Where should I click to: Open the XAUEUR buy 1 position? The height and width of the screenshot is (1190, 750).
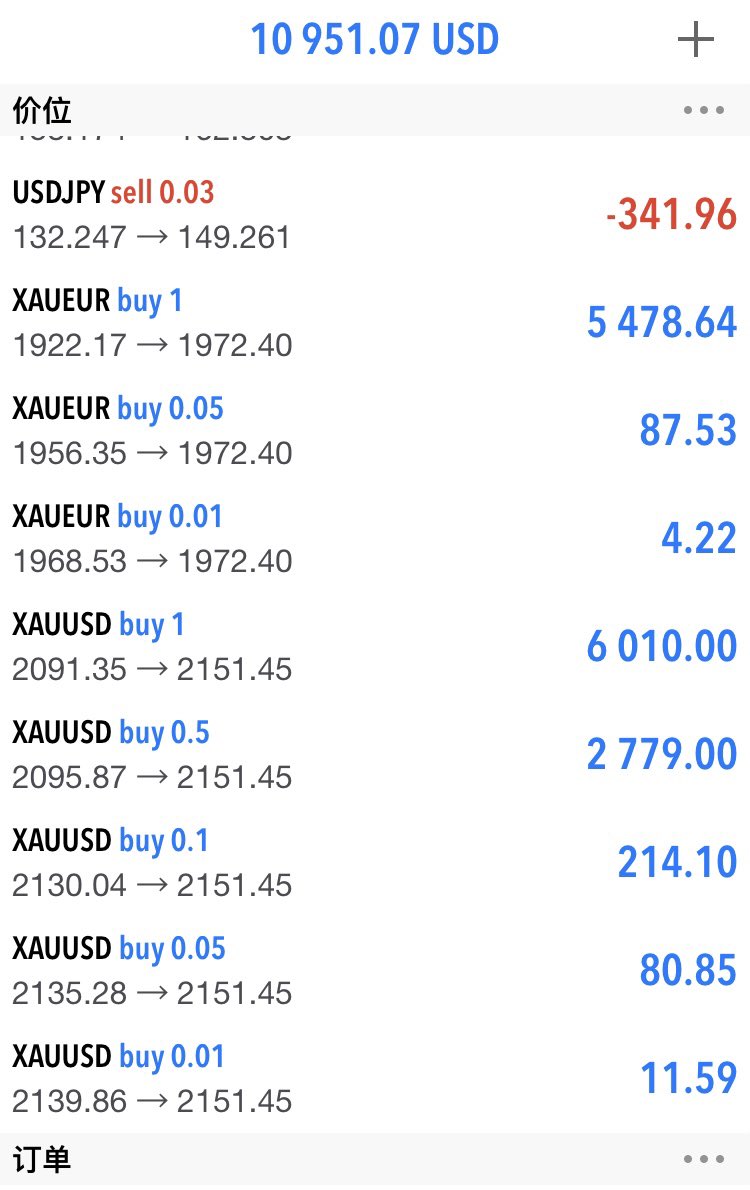374,323
